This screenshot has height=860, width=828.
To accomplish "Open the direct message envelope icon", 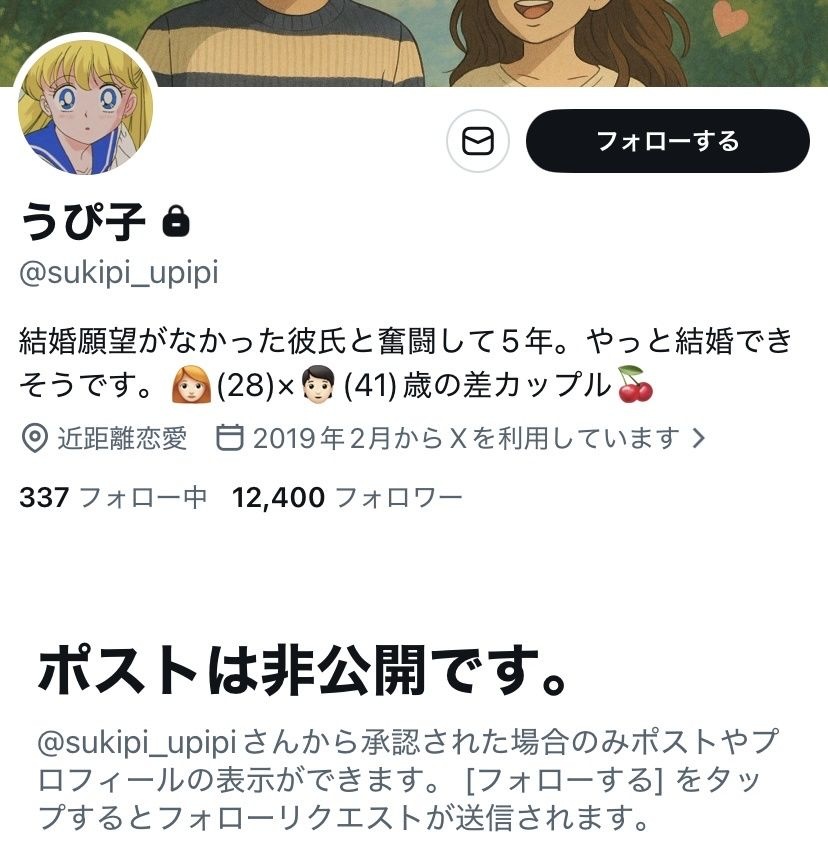I will tap(478, 141).
